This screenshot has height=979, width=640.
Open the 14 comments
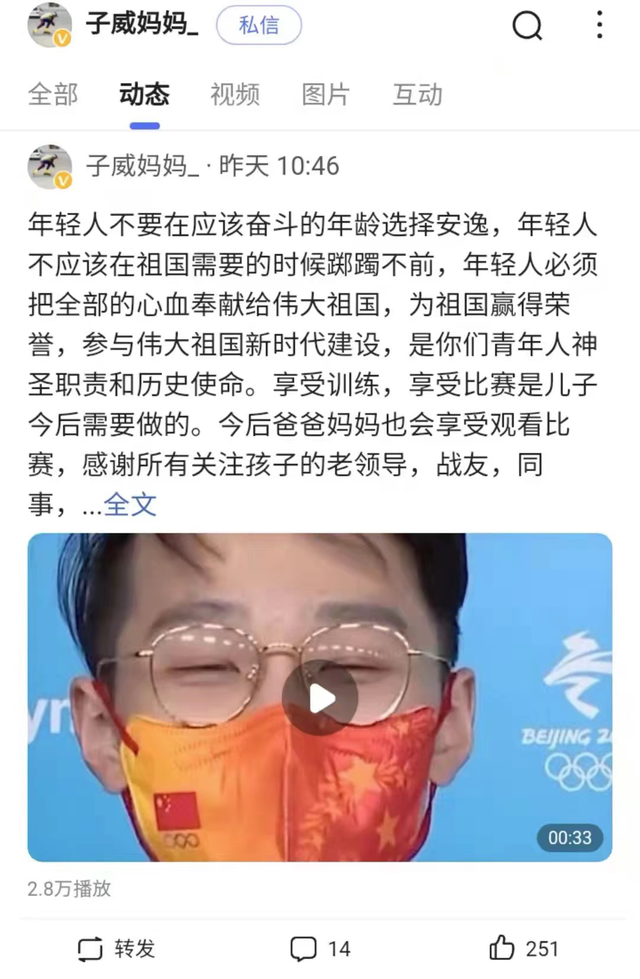pos(320,948)
